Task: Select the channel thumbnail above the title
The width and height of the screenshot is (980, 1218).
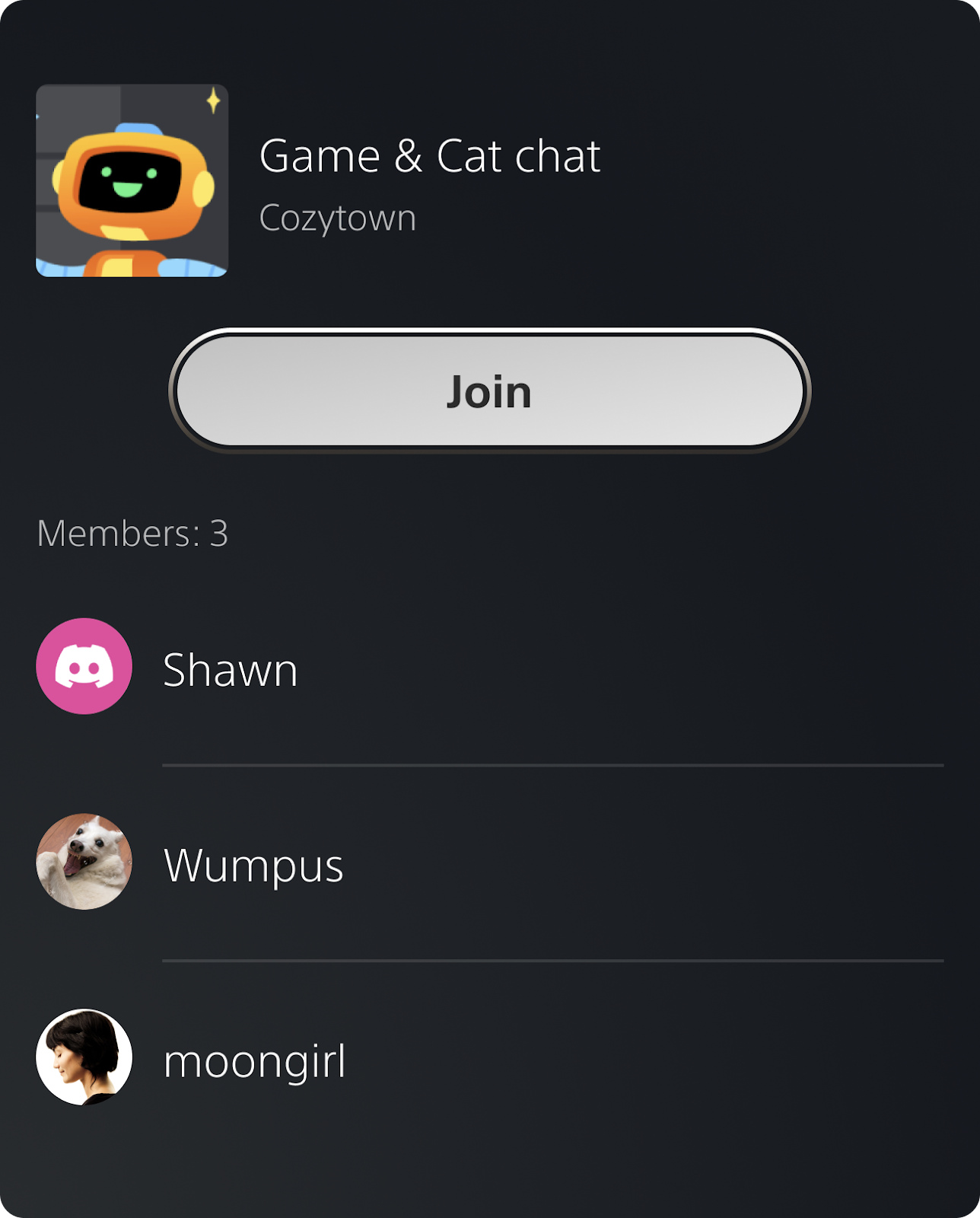Action: tap(133, 181)
